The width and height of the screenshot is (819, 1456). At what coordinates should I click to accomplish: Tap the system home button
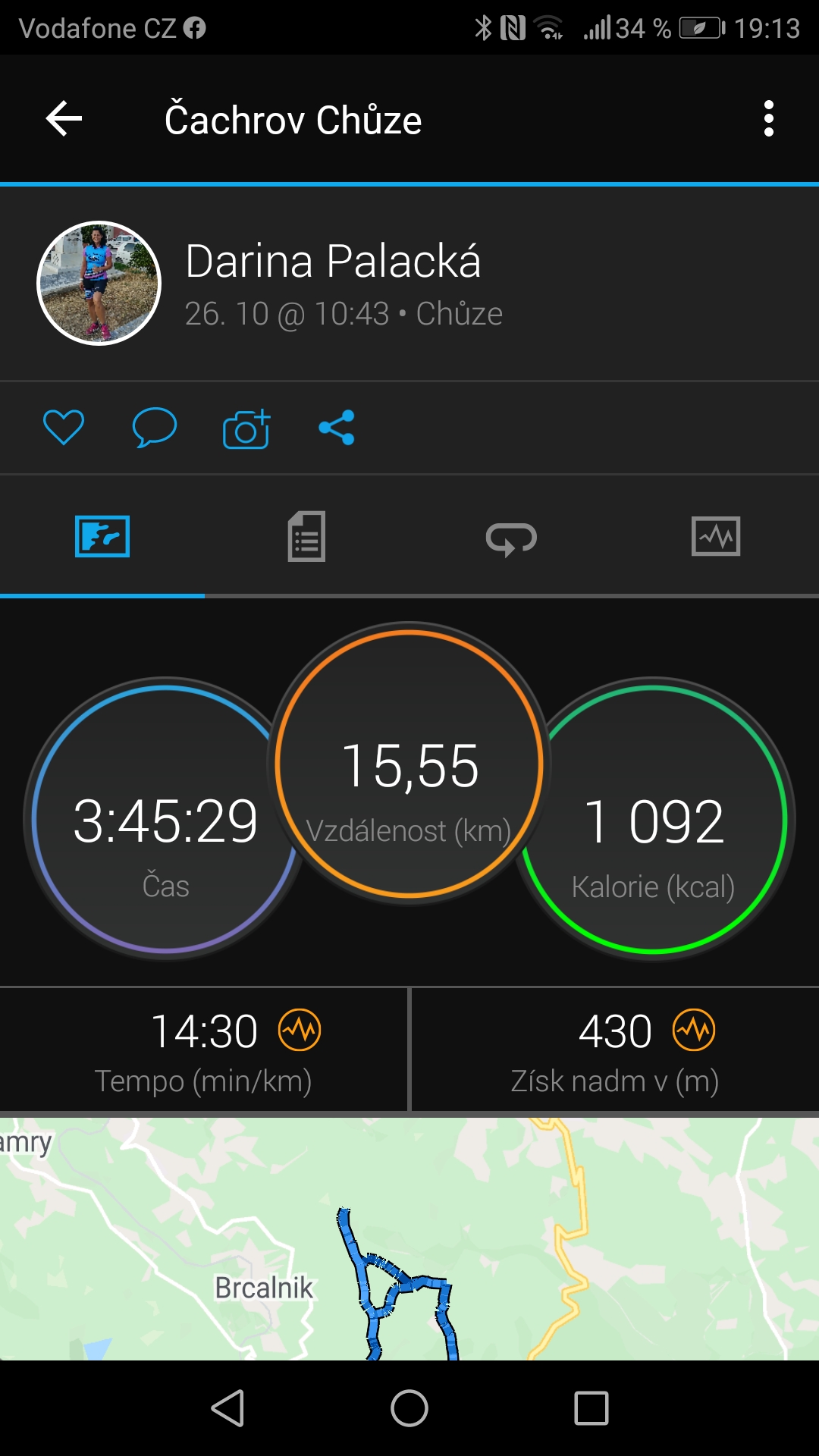[x=409, y=1409]
